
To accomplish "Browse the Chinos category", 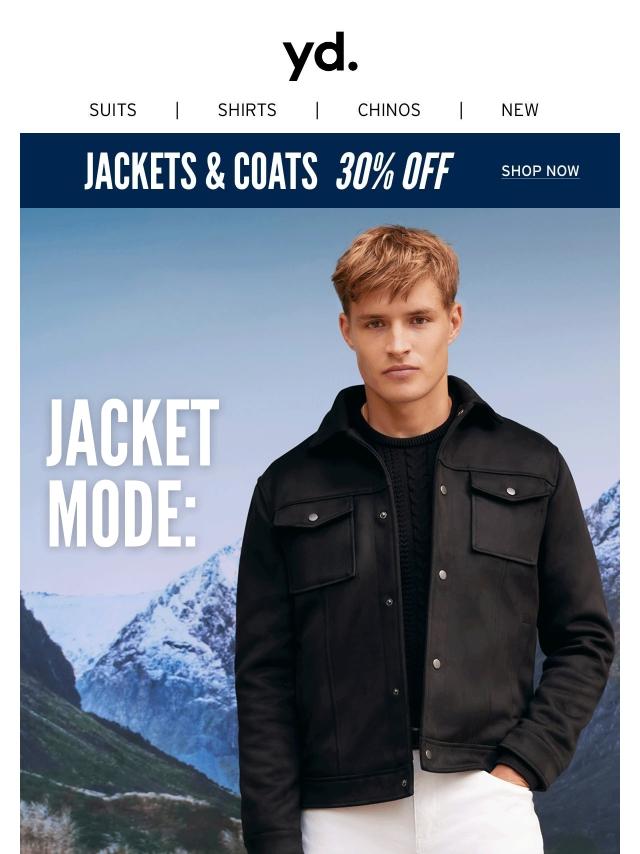I will tap(389, 110).
